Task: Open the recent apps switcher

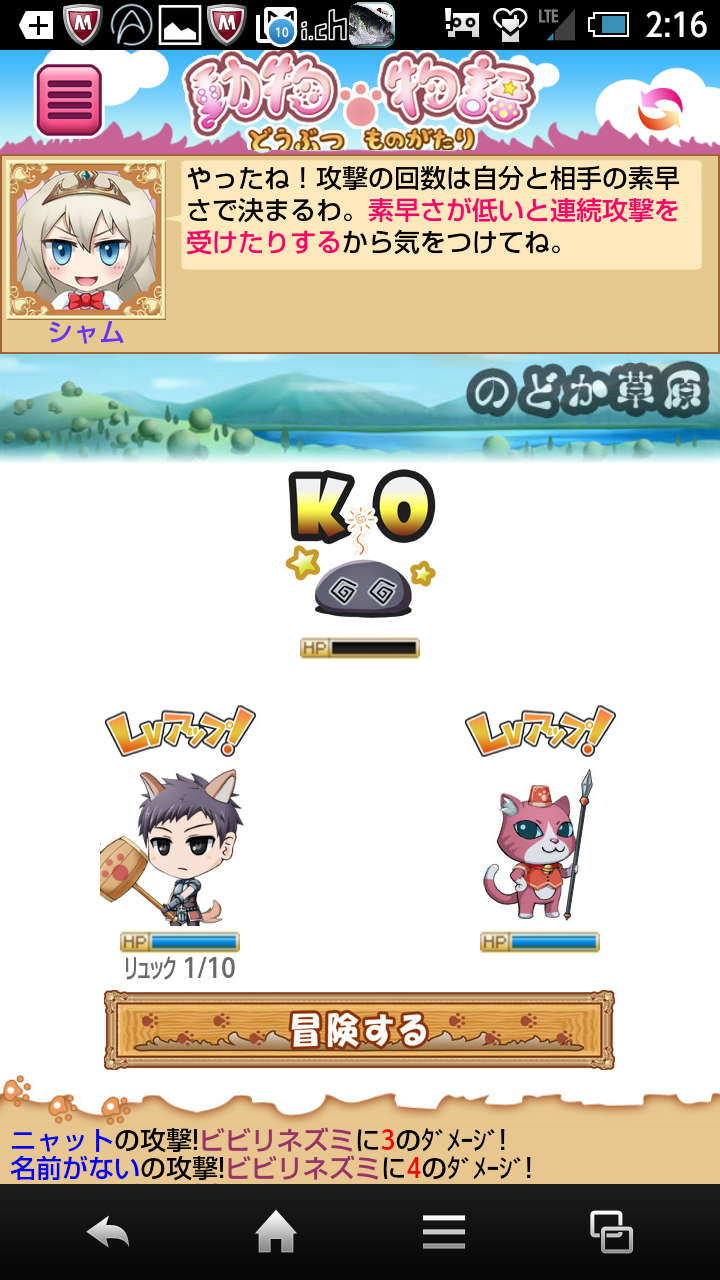Action: pos(611,1232)
